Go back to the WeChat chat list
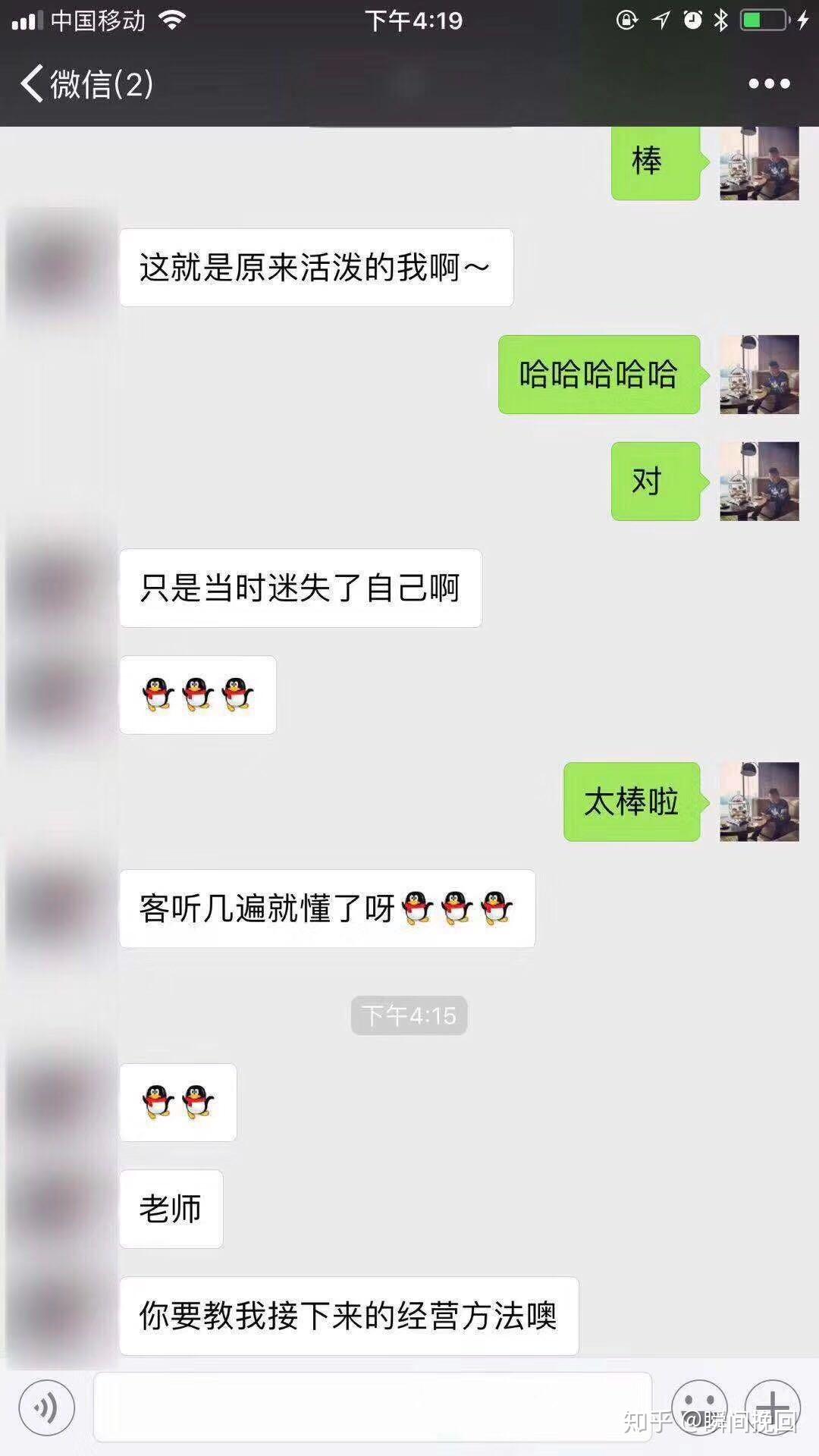819x1456 pixels. [85, 83]
